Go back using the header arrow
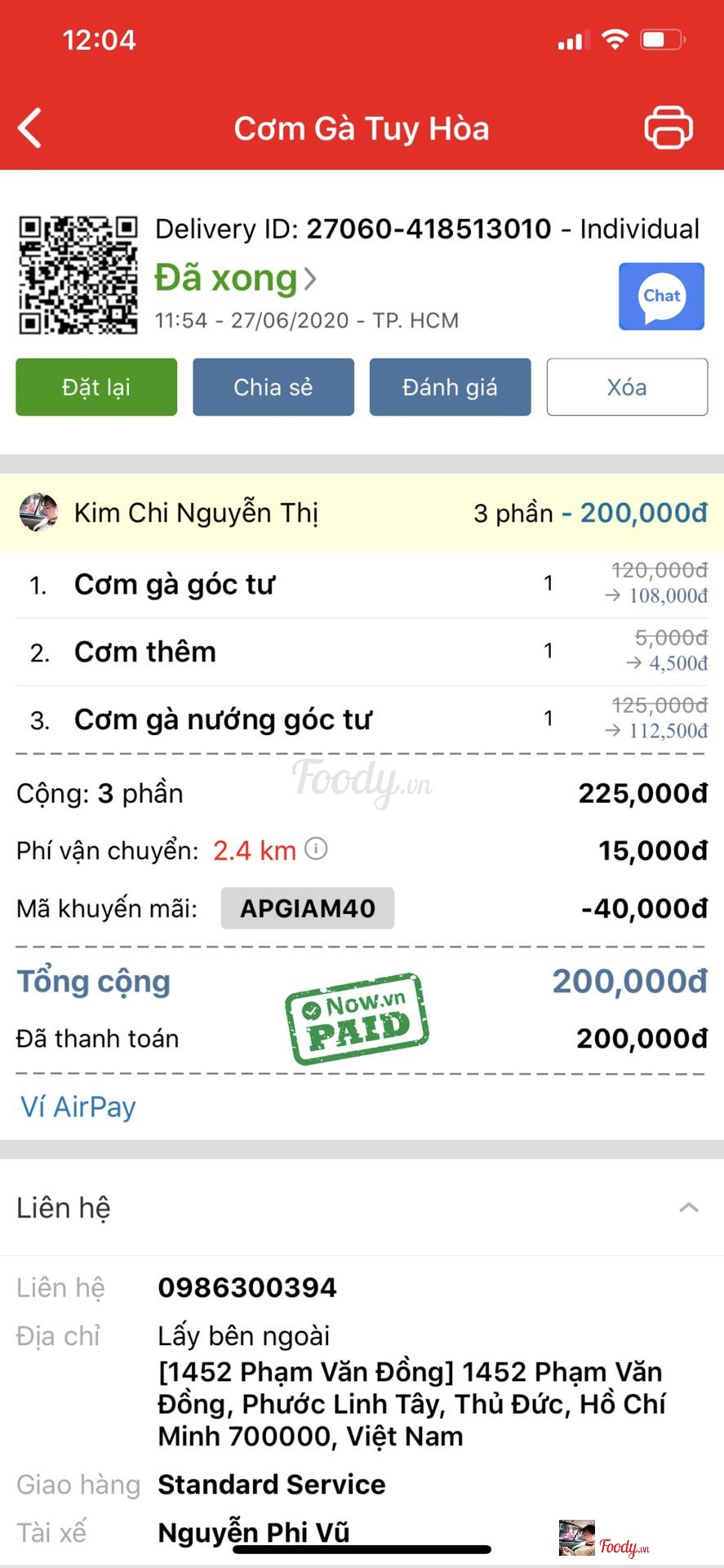 coord(30,128)
